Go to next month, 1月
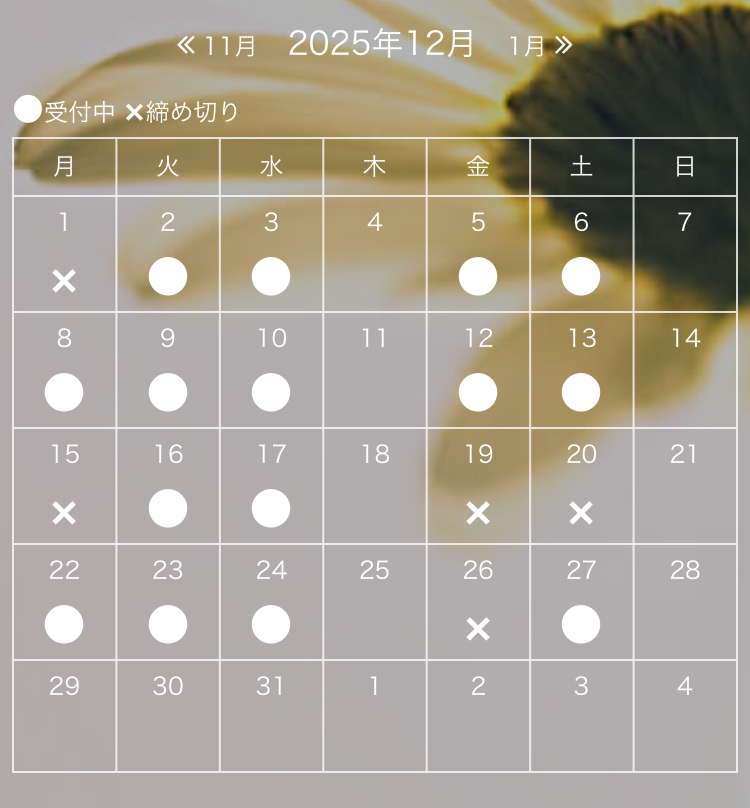 point(540,46)
